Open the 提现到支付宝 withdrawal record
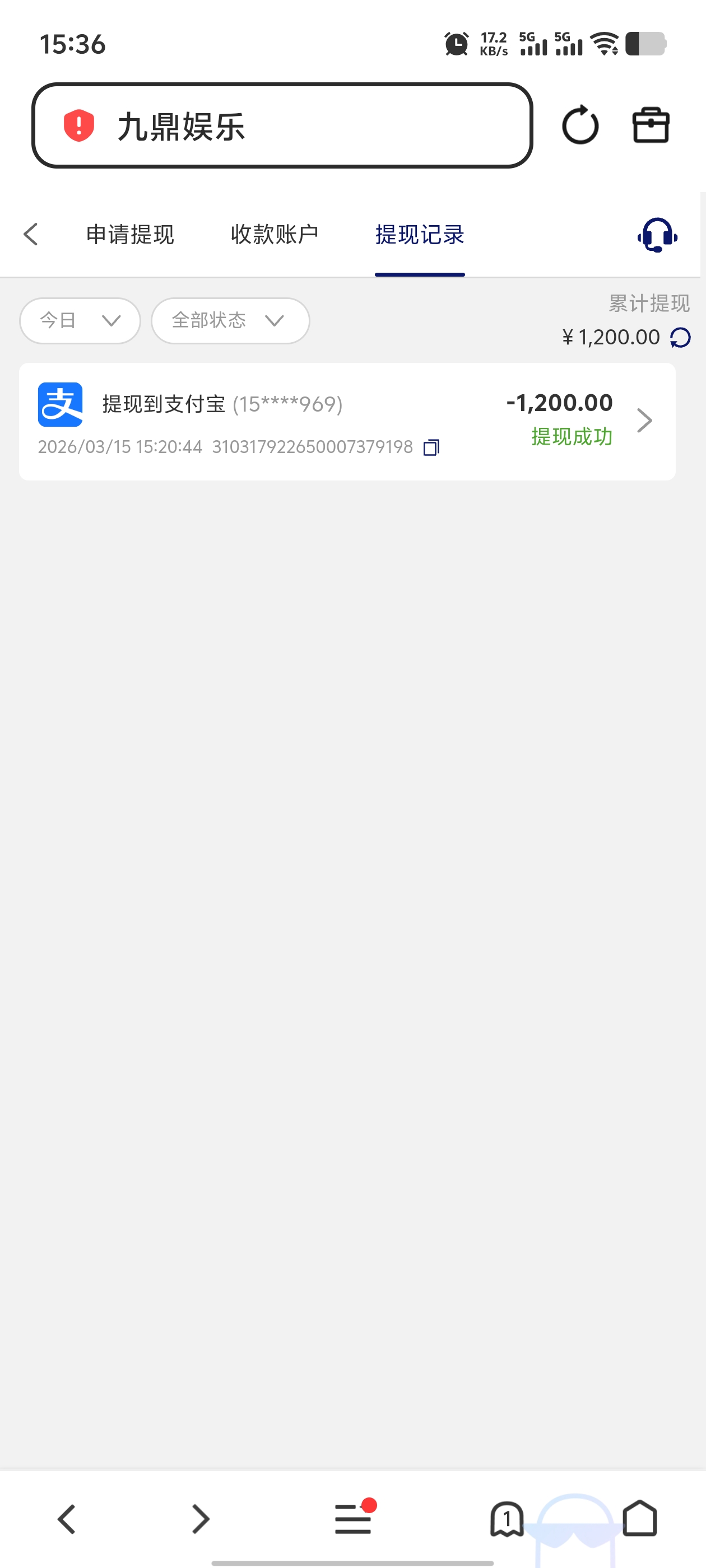The width and height of the screenshot is (706, 1568). 347,421
